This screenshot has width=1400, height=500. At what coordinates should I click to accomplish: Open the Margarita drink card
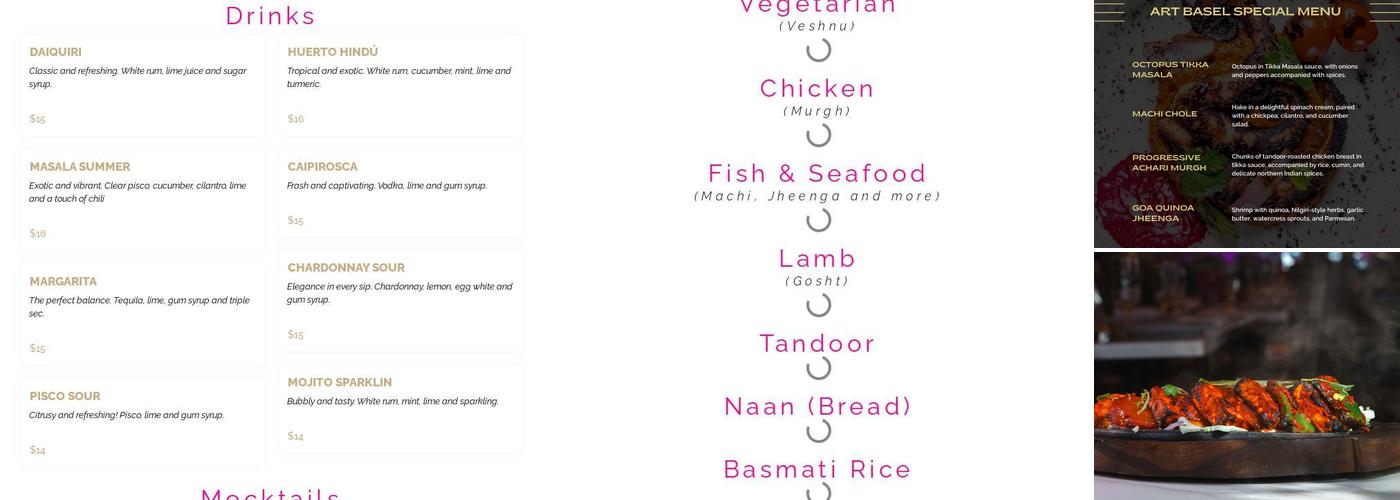(x=142, y=314)
